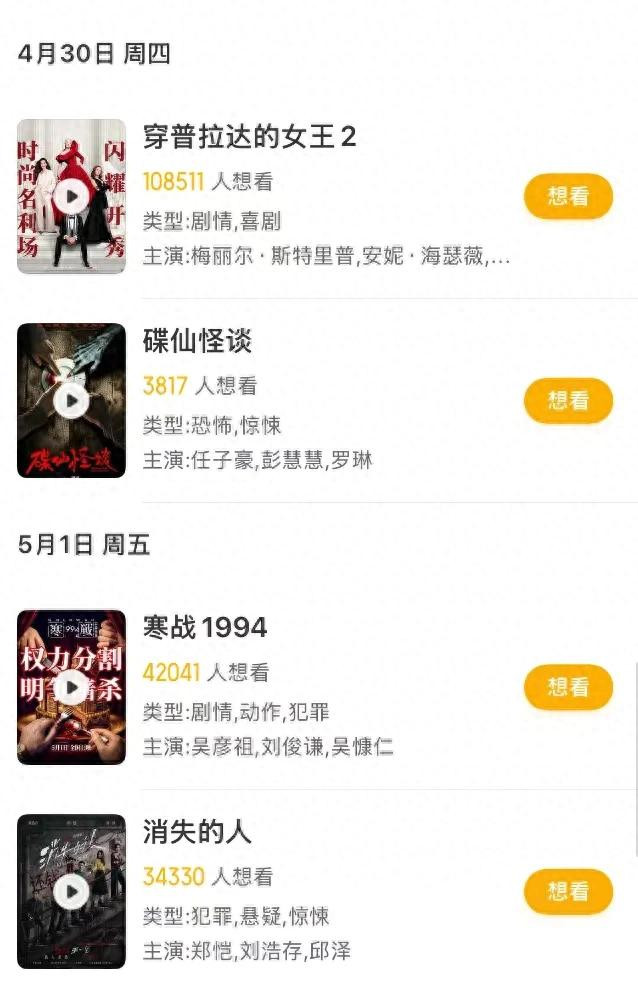Tap 想看 button for 消失的人
The image size is (638, 992).
[568, 891]
